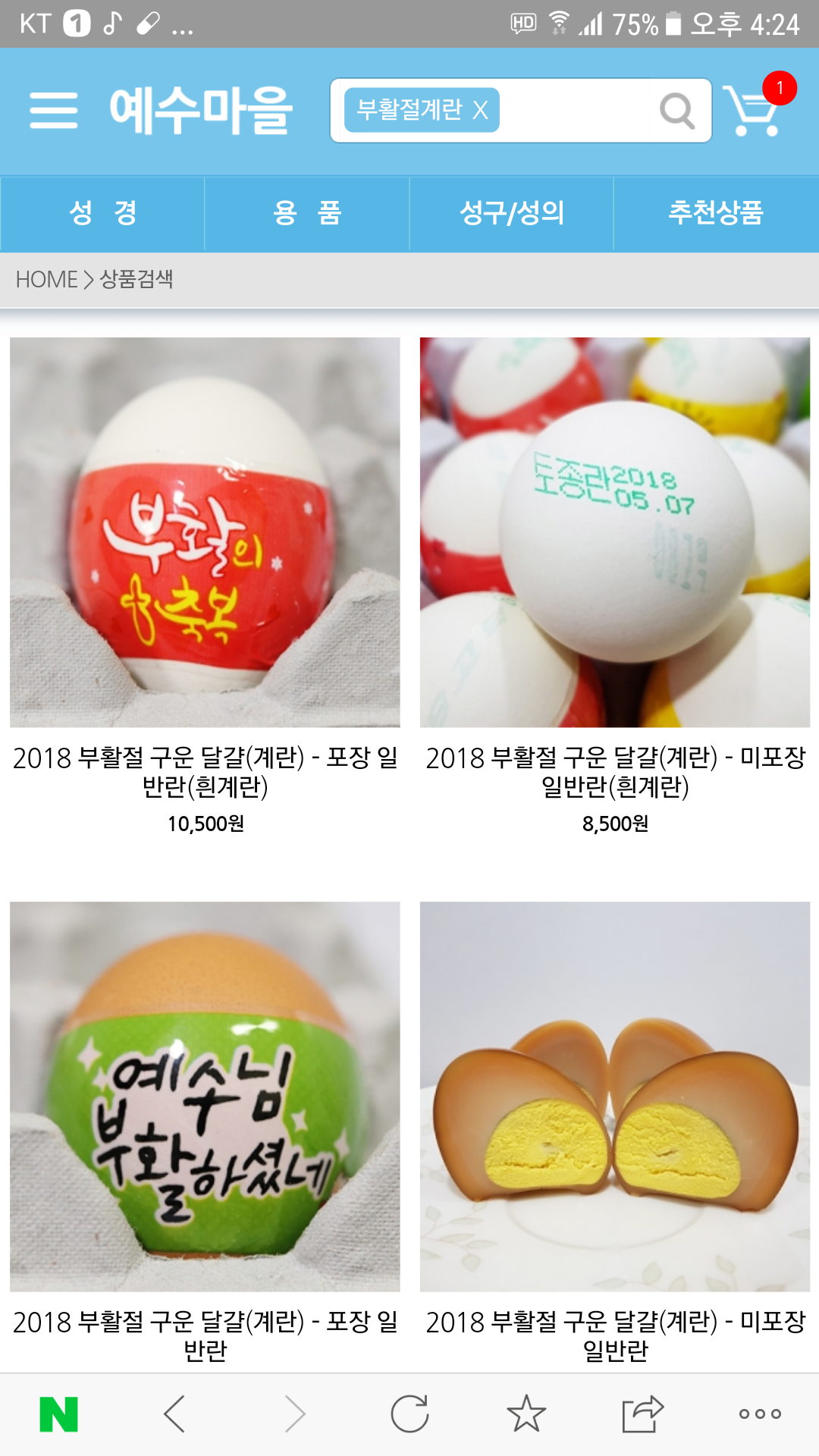Image resolution: width=819 pixels, height=1456 pixels.
Task: Open the hamburger menu
Action: click(x=53, y=111)
